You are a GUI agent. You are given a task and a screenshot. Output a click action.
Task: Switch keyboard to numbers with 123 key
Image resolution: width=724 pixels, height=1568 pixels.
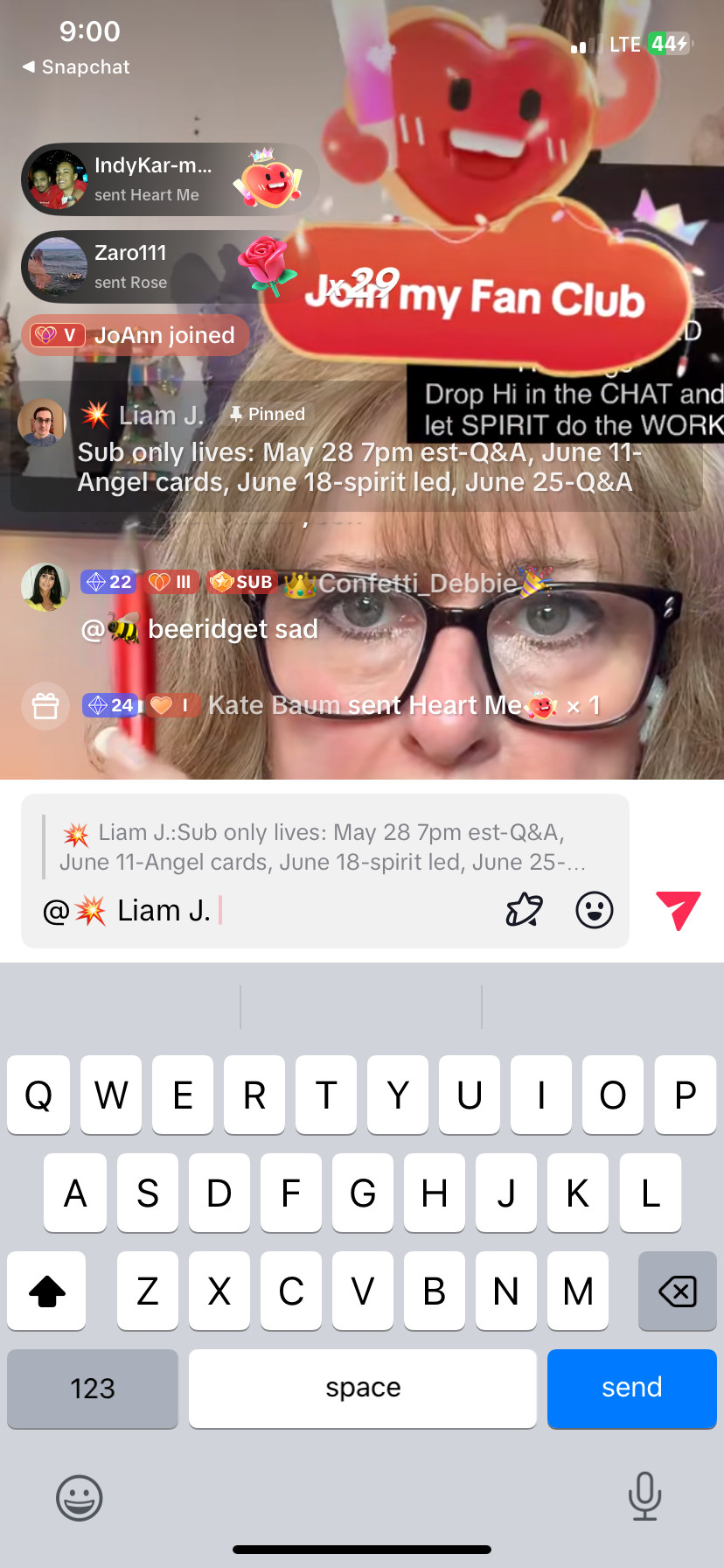pyautogui.click(x=93, y=1388)
